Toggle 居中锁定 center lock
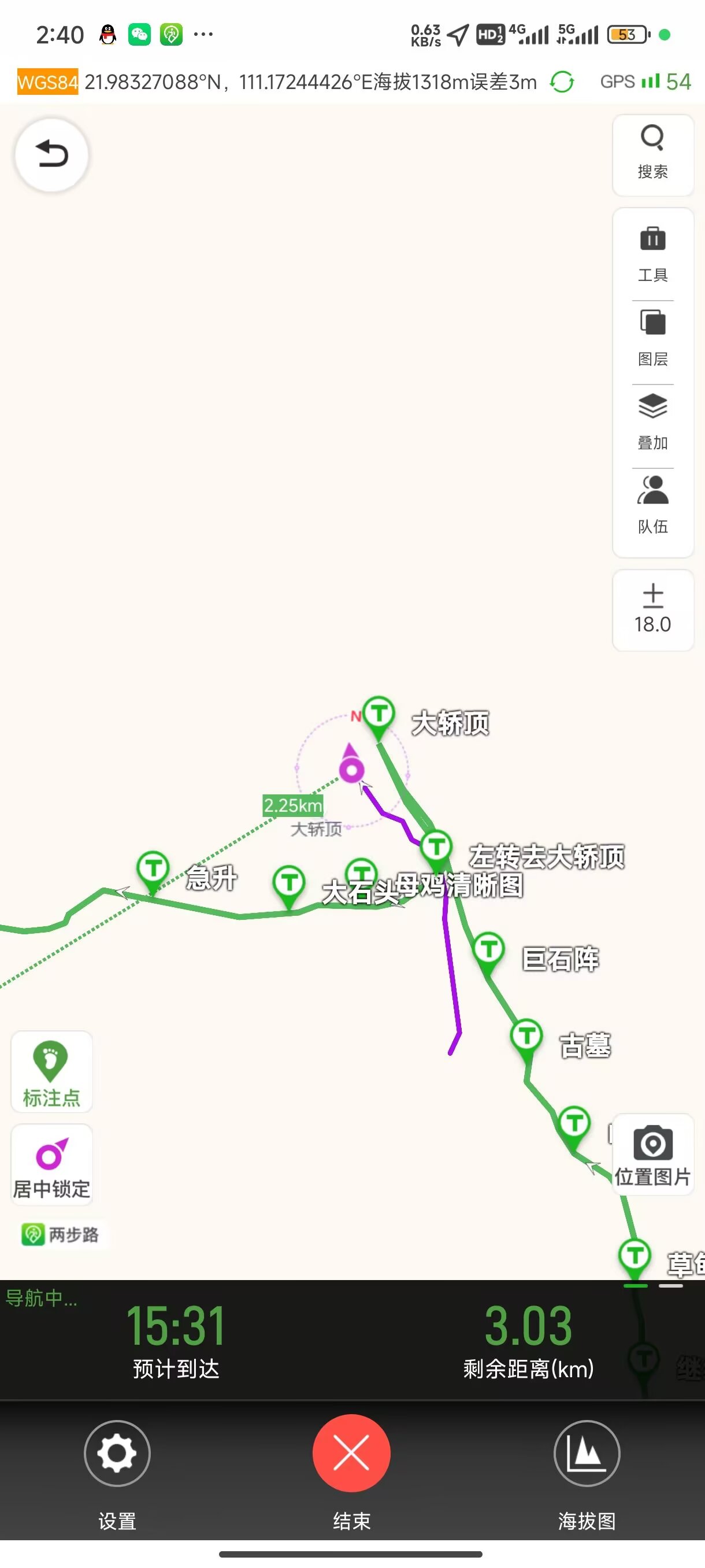Viewport: 705px width, 1568px height. click(51, 1164)
